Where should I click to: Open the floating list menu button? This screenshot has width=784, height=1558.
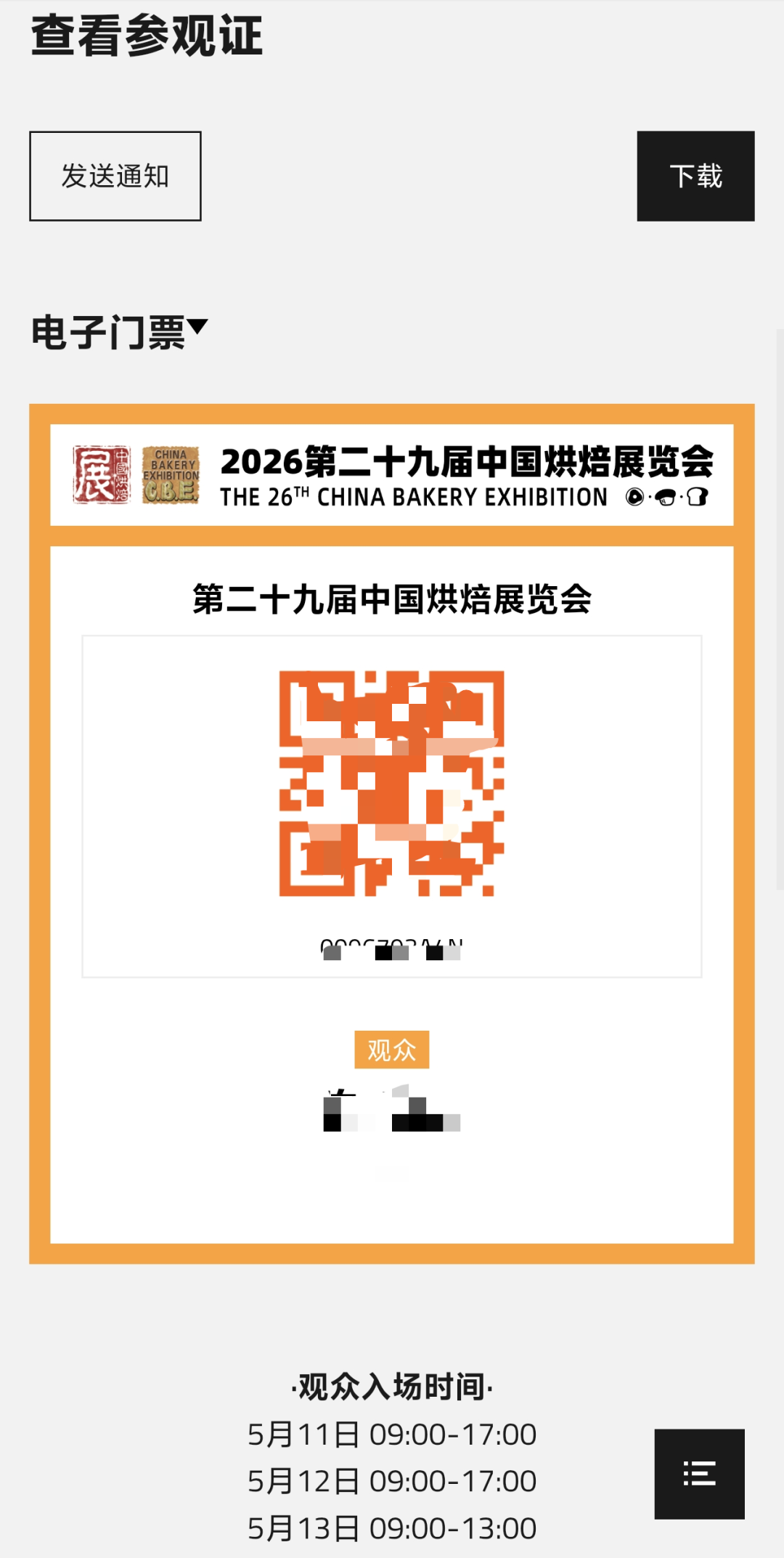point(699,1474)
